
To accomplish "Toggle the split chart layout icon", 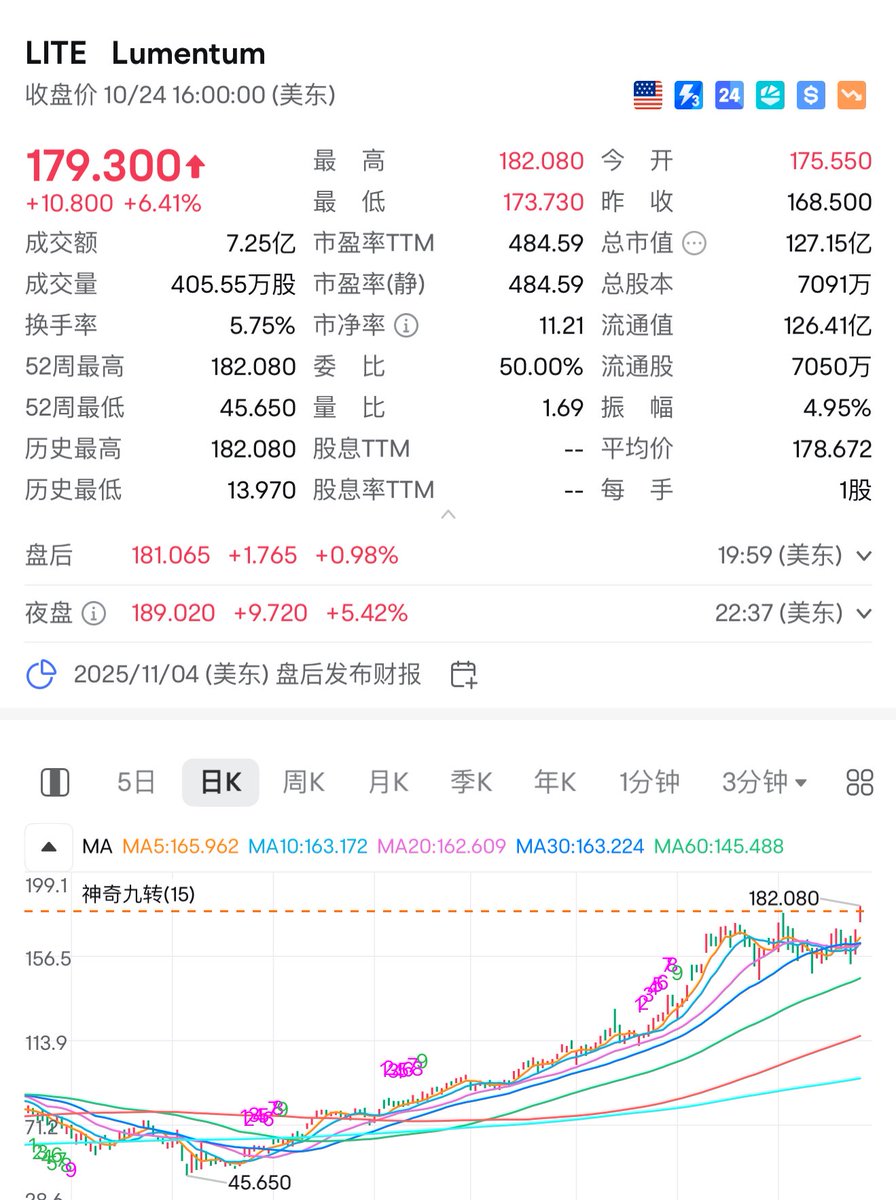I will click(55, 782).
